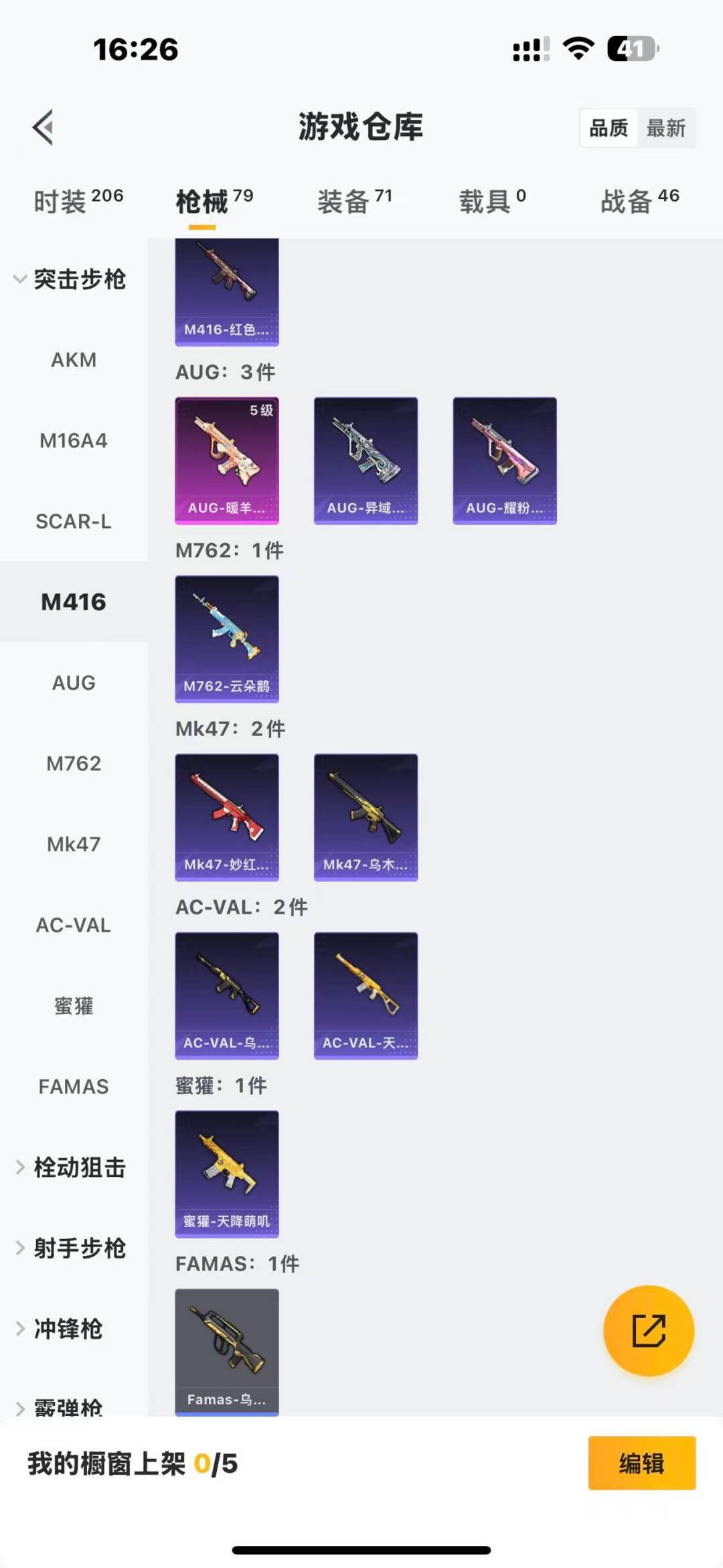
Task: Switch to the 载具 tab
Action: [x=492, y=201]
